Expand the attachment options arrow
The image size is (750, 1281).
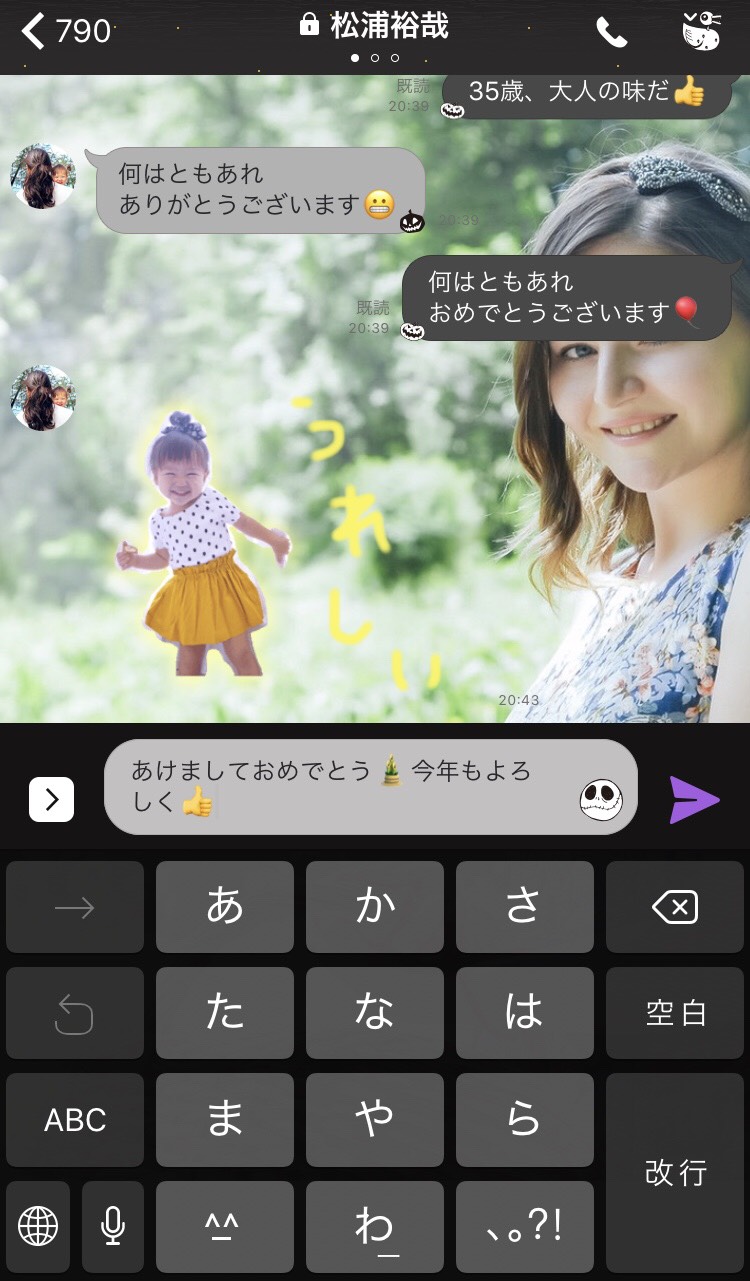point(51,799)
